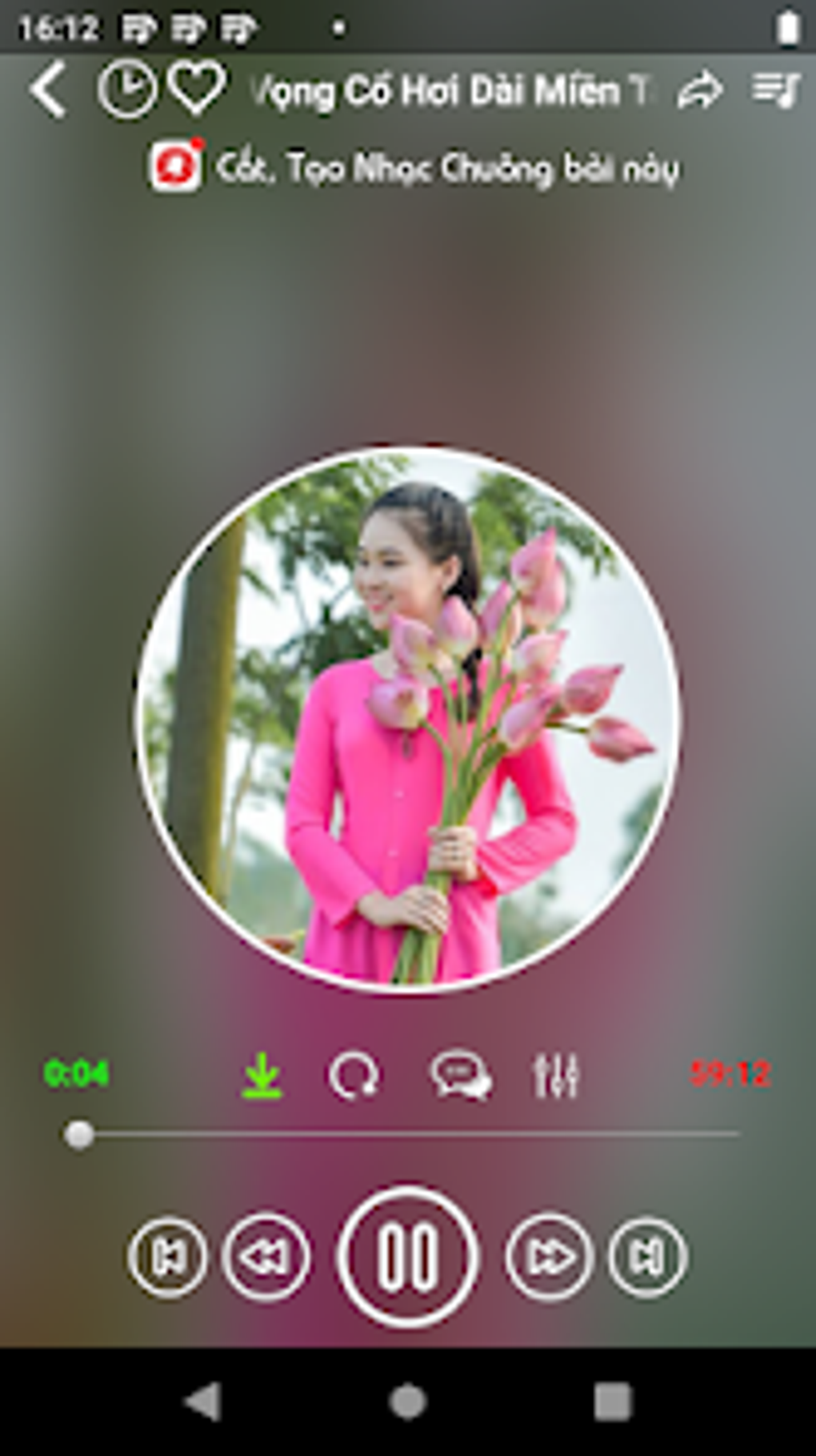Skip to the next track

pyautogui.click(x=647, y=1257)
